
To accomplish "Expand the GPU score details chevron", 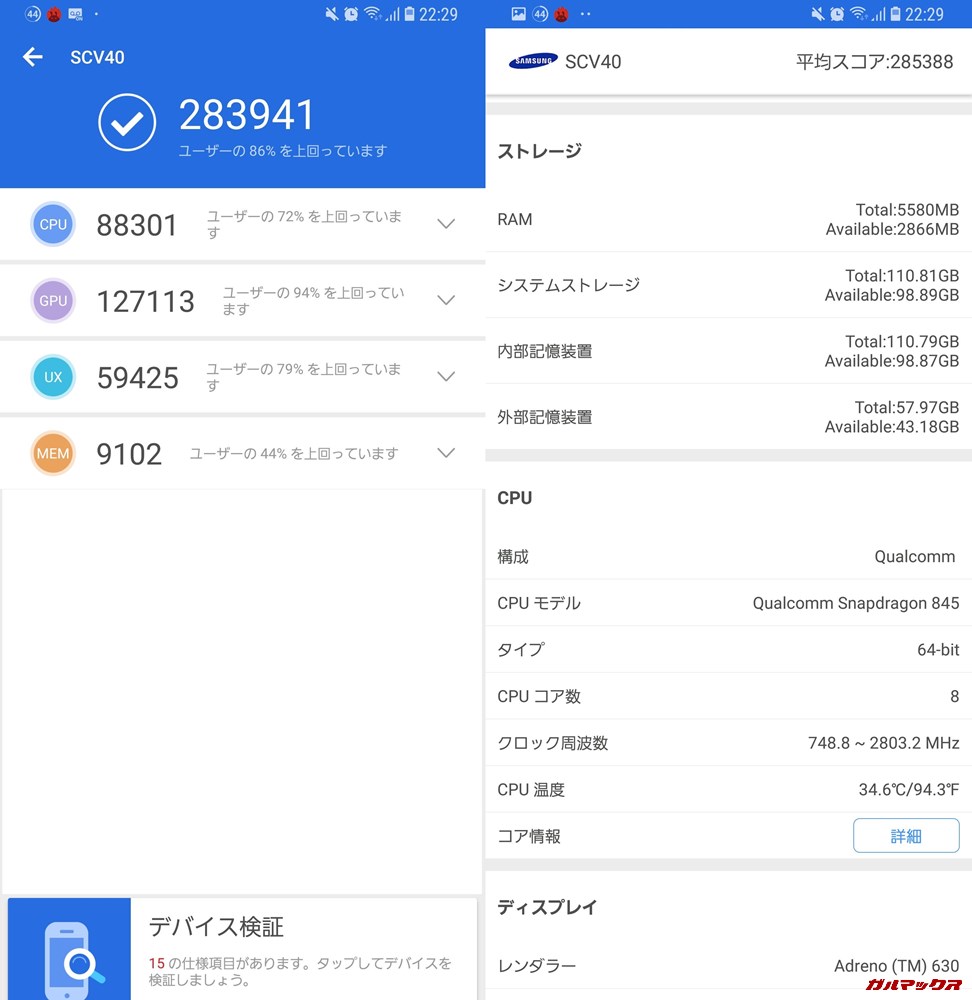I will click(446, 300).
